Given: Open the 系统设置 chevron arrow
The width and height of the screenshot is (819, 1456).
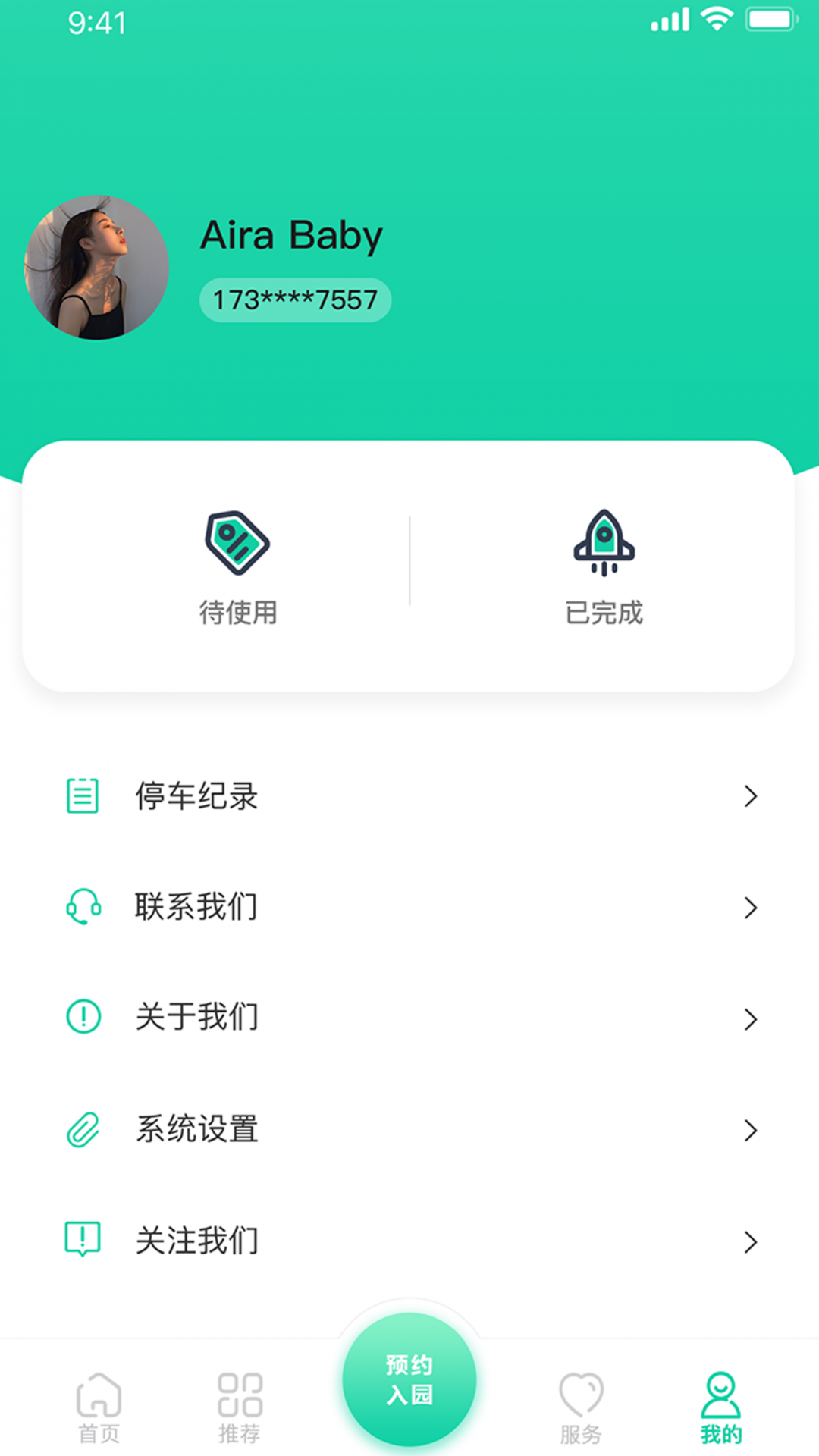Looking at the screenshot, I should [x=752, y=1129].
